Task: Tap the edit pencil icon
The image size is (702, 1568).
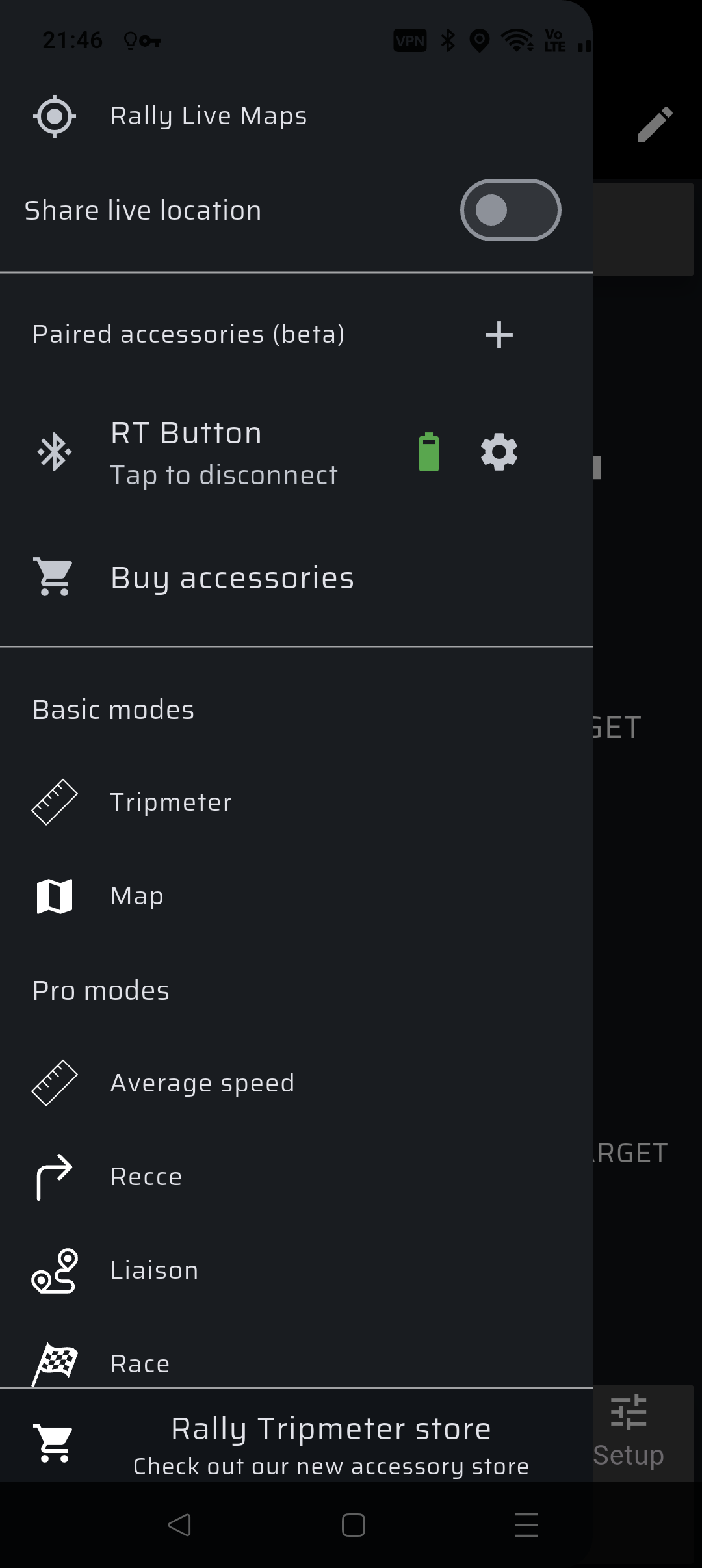Action: (x=655, y=124)
